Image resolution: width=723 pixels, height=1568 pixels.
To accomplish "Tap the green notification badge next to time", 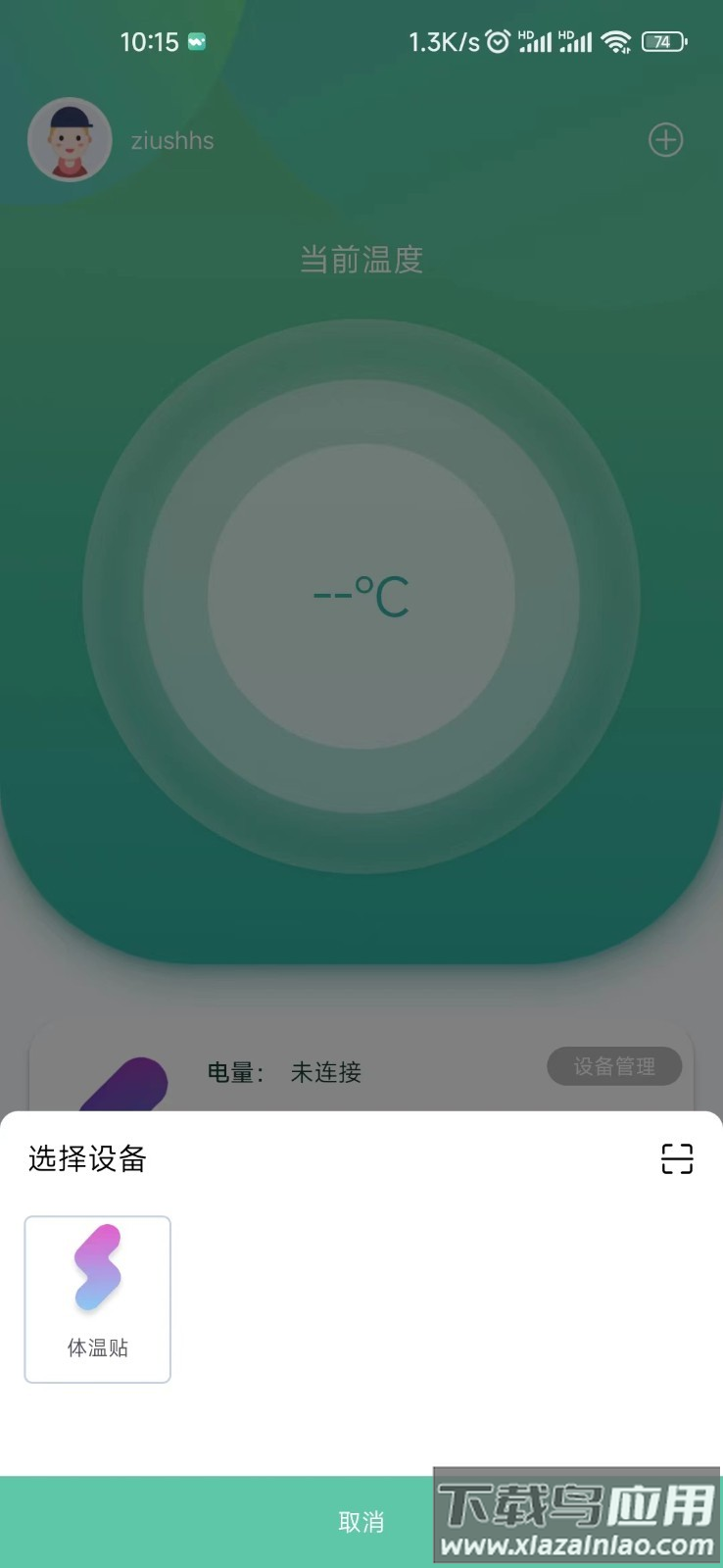I will coord(195,41).
